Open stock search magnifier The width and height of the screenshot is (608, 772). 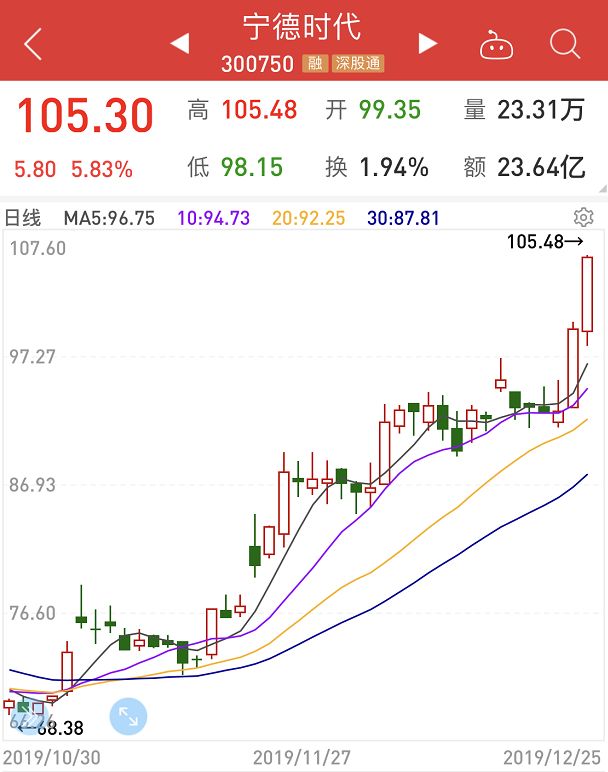pos(565,44)
